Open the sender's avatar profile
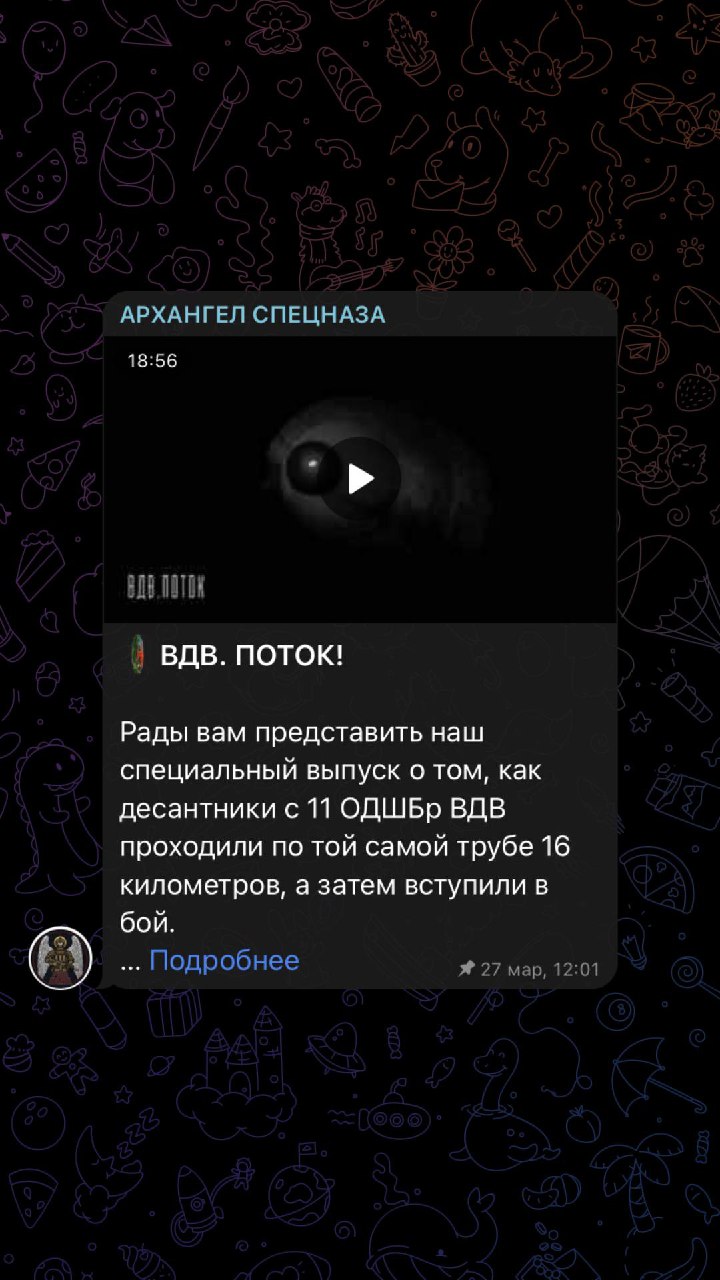This screenshot has width=720, height=1280. tap(60, 958)
